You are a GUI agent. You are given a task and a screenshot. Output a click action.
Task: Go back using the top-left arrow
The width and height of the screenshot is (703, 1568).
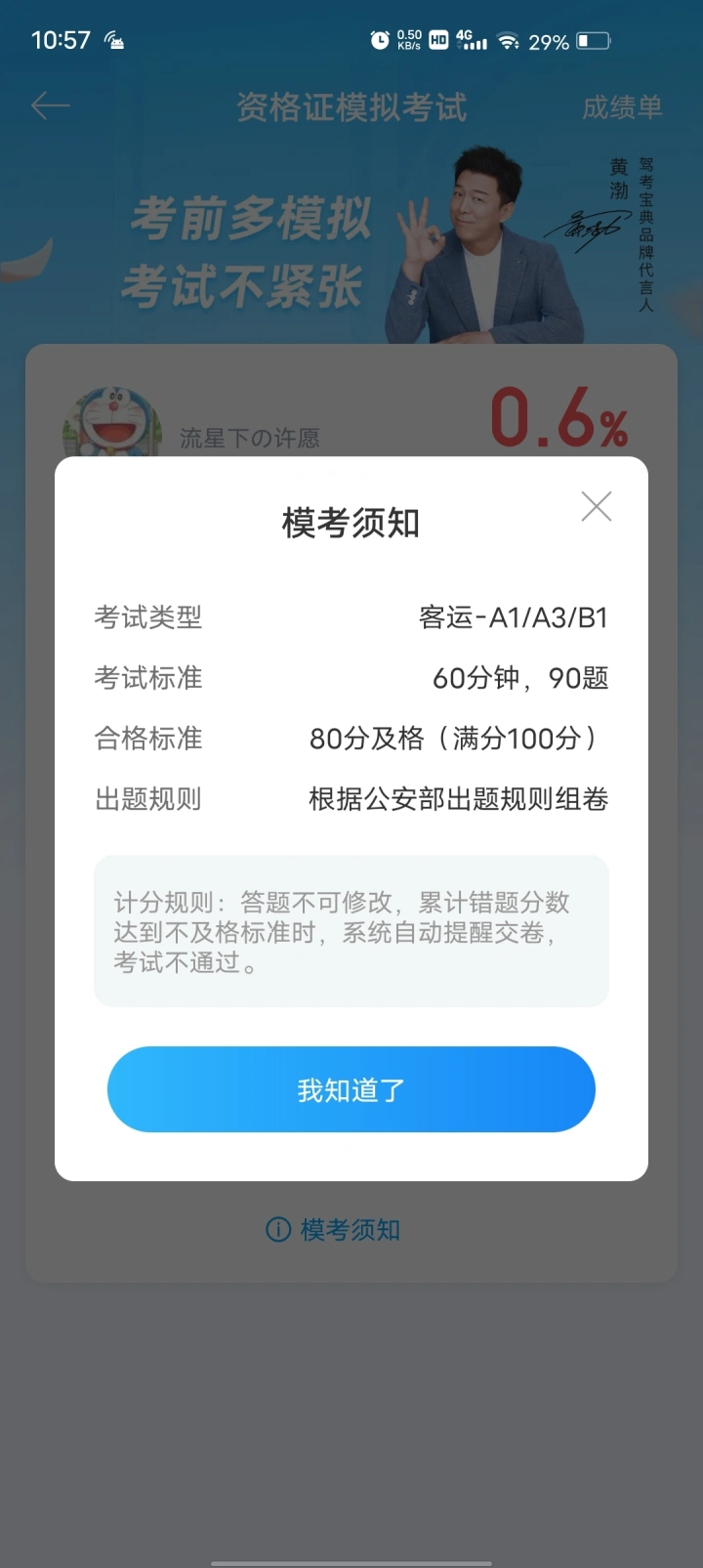click(x=51, y=106)
